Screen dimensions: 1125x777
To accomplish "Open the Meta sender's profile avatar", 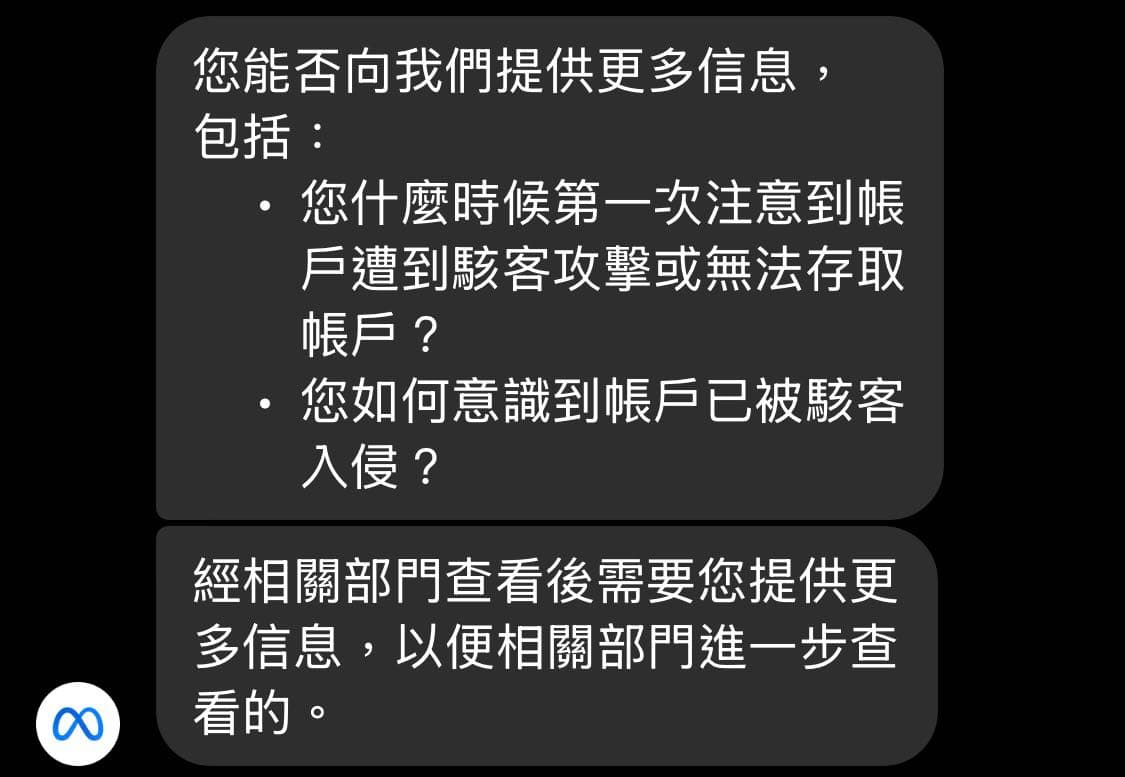I will (x=78, y=723).
